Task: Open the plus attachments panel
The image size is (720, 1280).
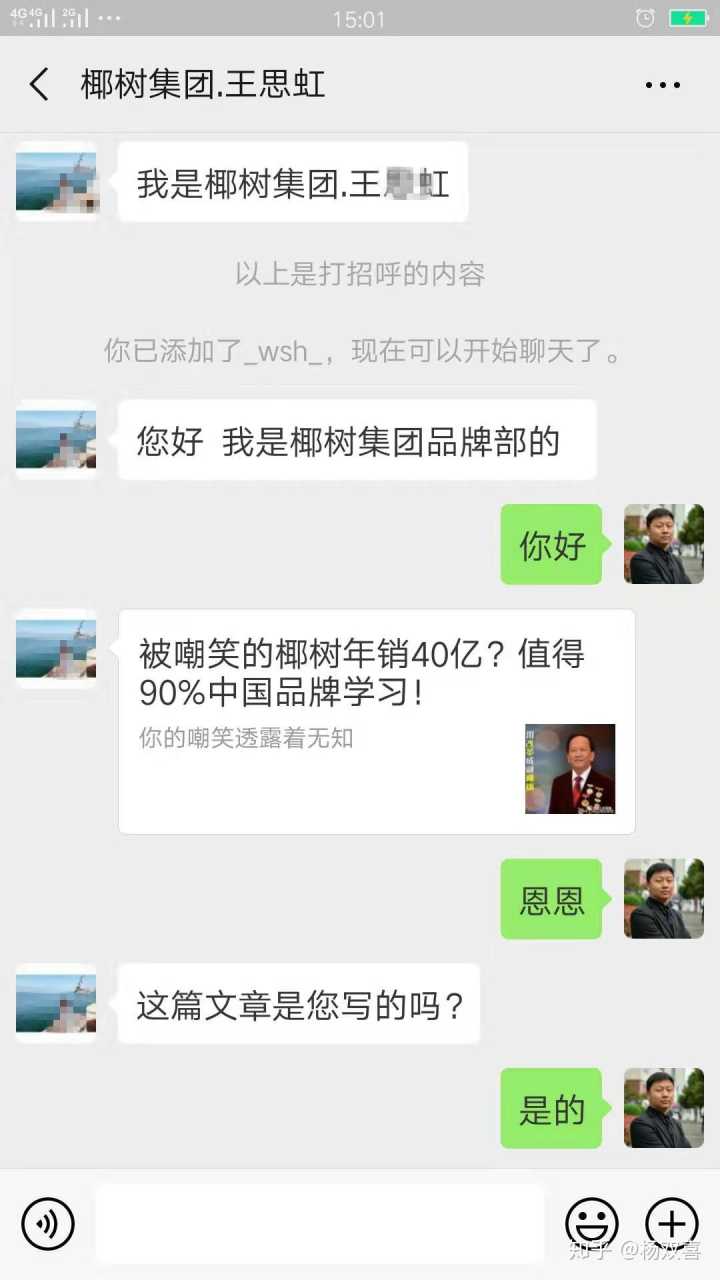Action: click(672, 1223)
